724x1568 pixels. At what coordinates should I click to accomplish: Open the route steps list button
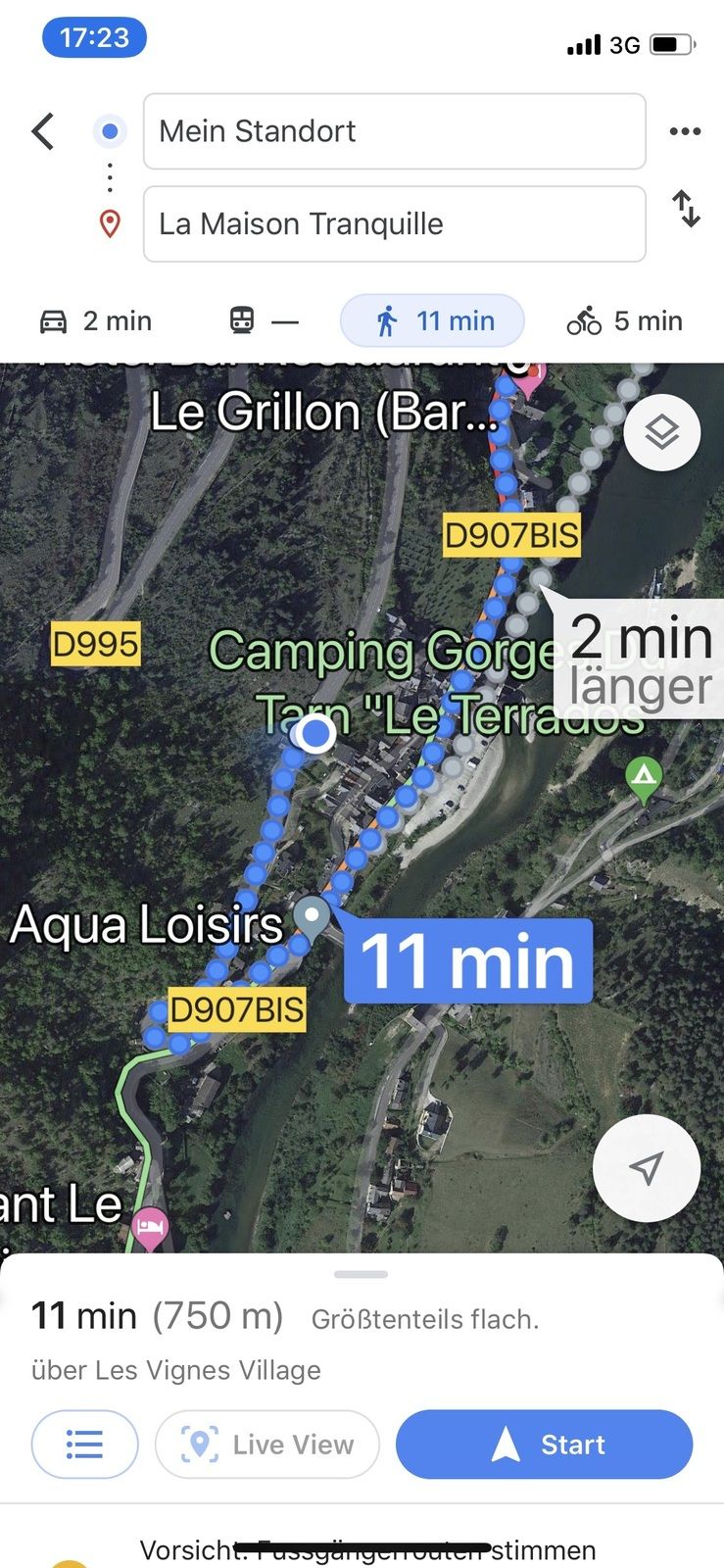click(84, 1444)
